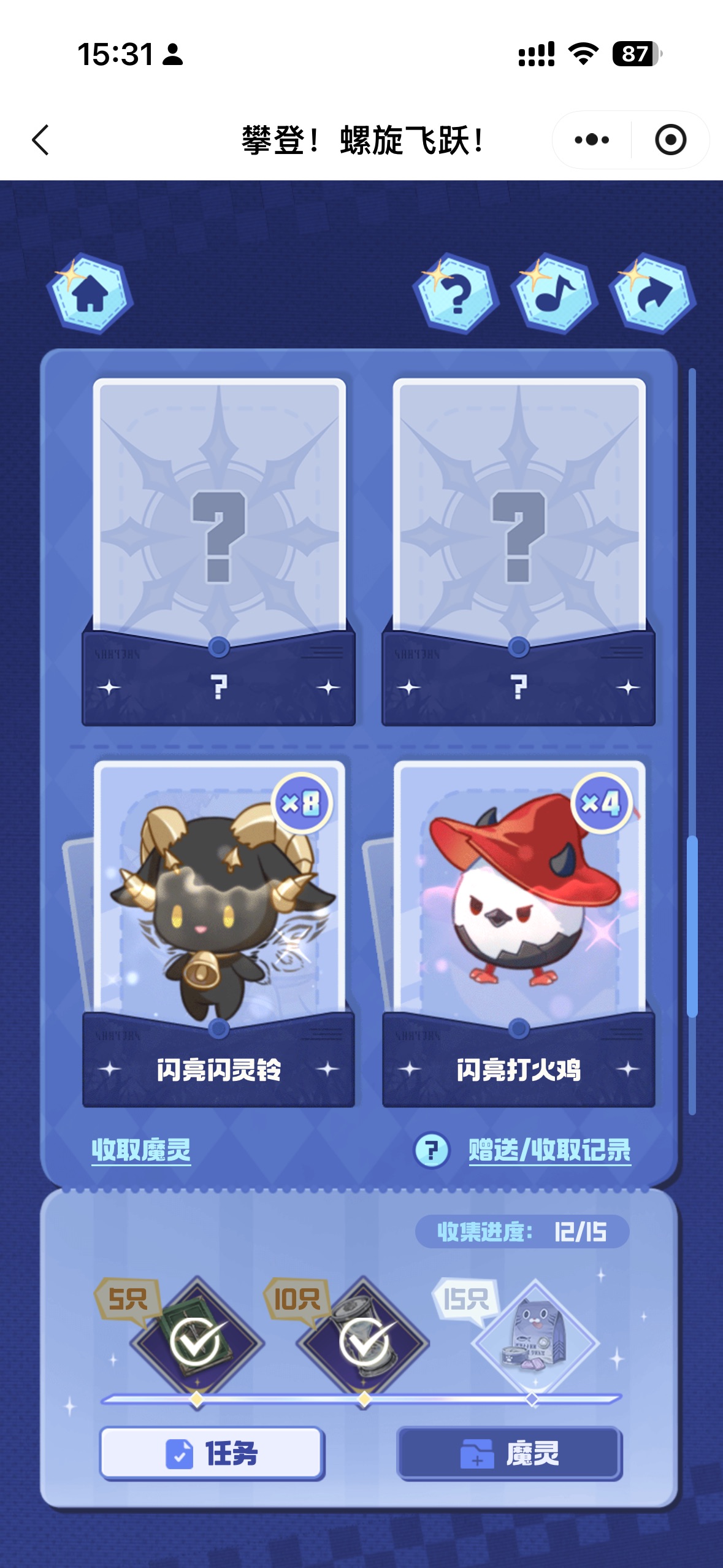Viewport: 723px width, 1568px height.
Task: Open the help question-mark hexagon
Action: click(456, 294)
